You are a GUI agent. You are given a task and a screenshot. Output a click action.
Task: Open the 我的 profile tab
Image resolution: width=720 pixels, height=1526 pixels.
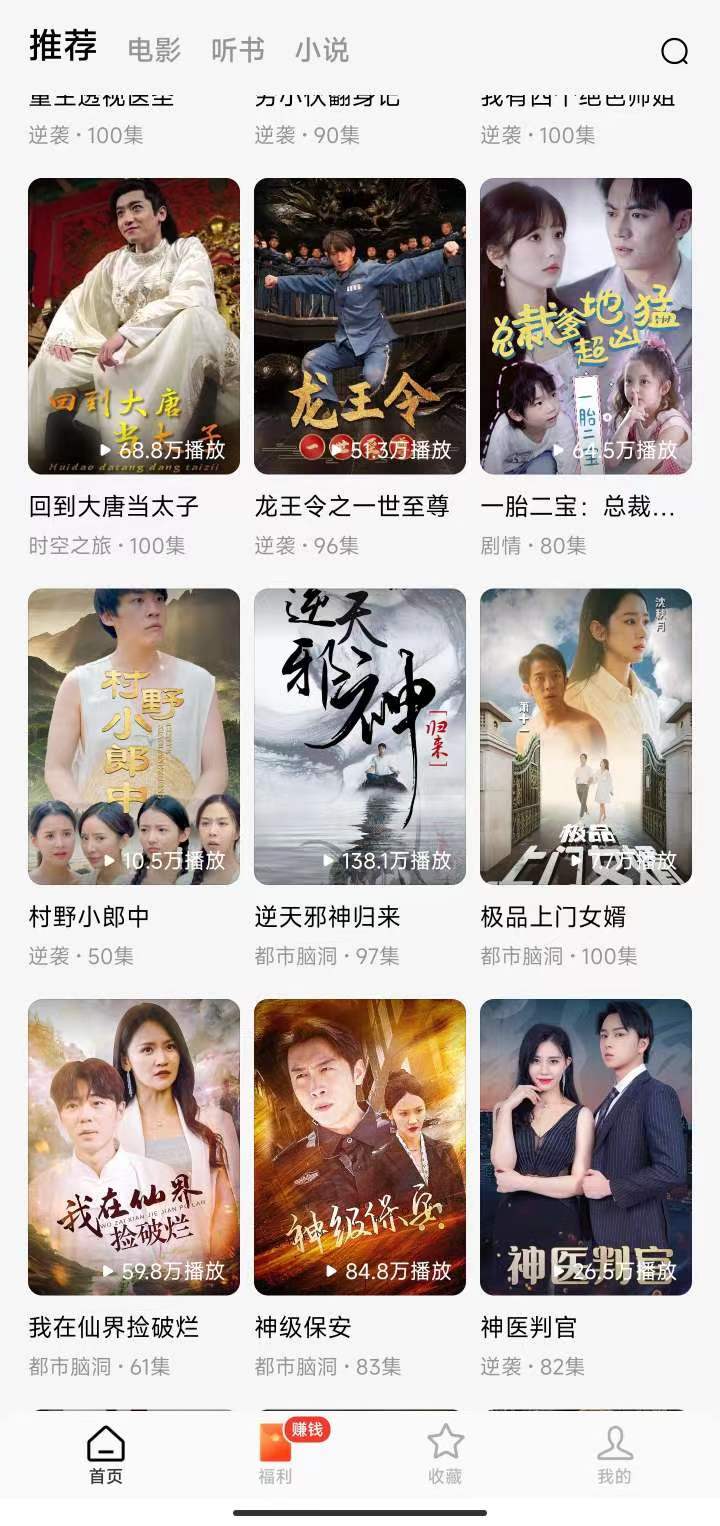(614, 1454)
